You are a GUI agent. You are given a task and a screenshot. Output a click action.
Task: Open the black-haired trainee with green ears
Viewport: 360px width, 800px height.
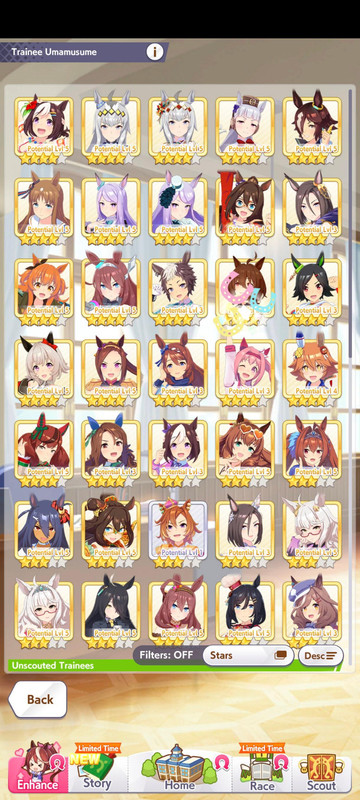(x=312, y=292)
